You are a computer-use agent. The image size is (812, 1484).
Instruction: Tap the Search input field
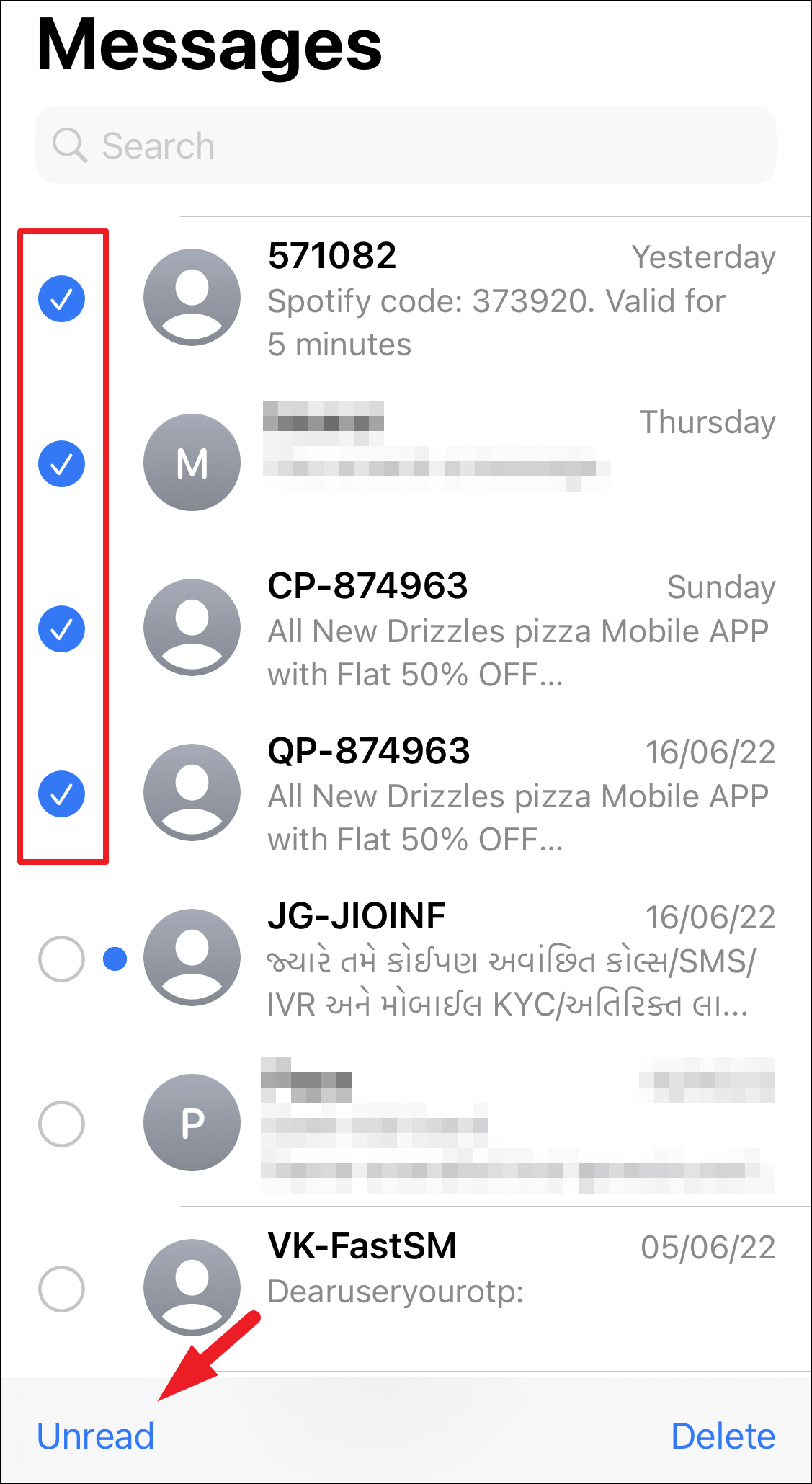point(406,144)
